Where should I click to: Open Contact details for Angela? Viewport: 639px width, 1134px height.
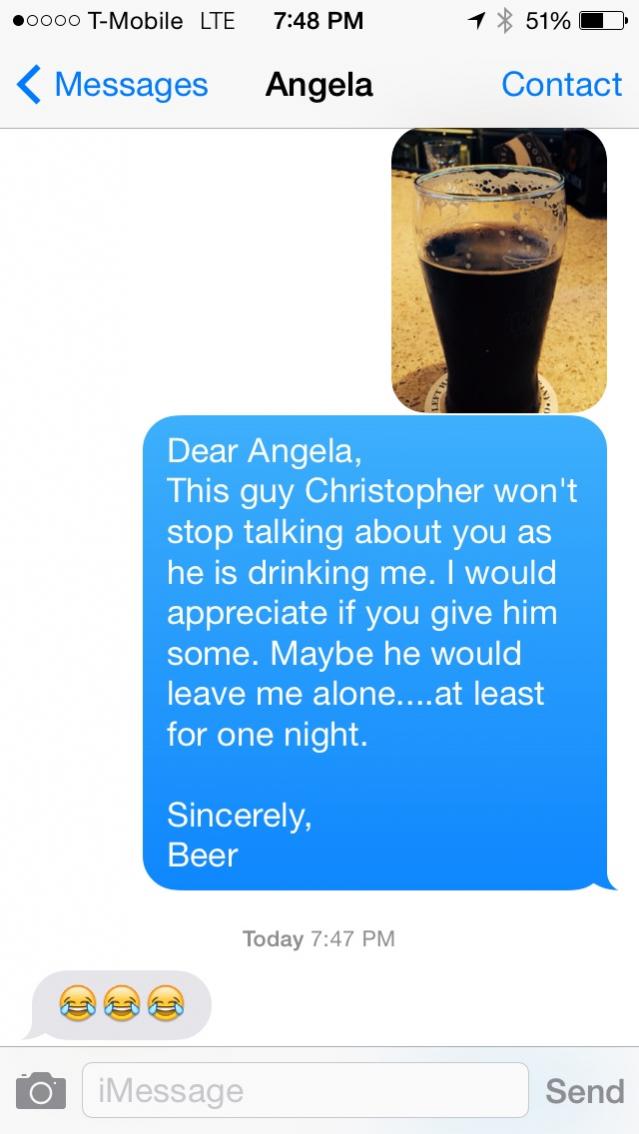click(562, 85)
